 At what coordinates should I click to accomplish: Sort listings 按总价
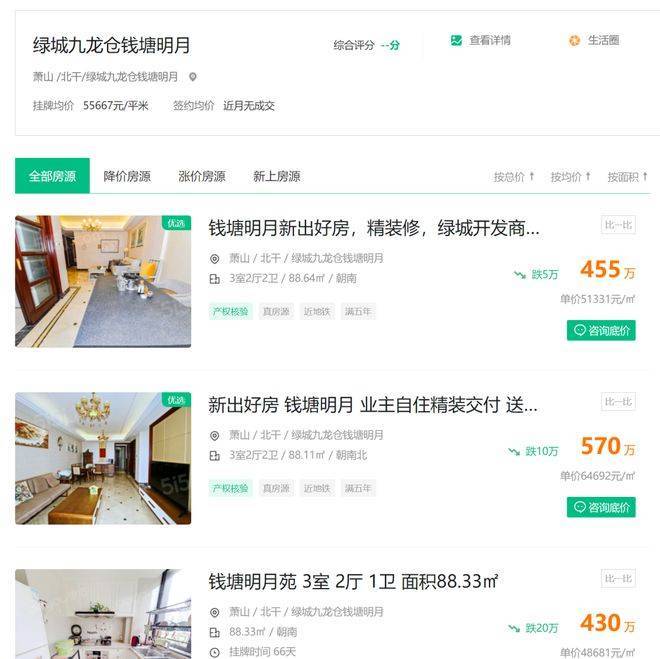point(514,177)
